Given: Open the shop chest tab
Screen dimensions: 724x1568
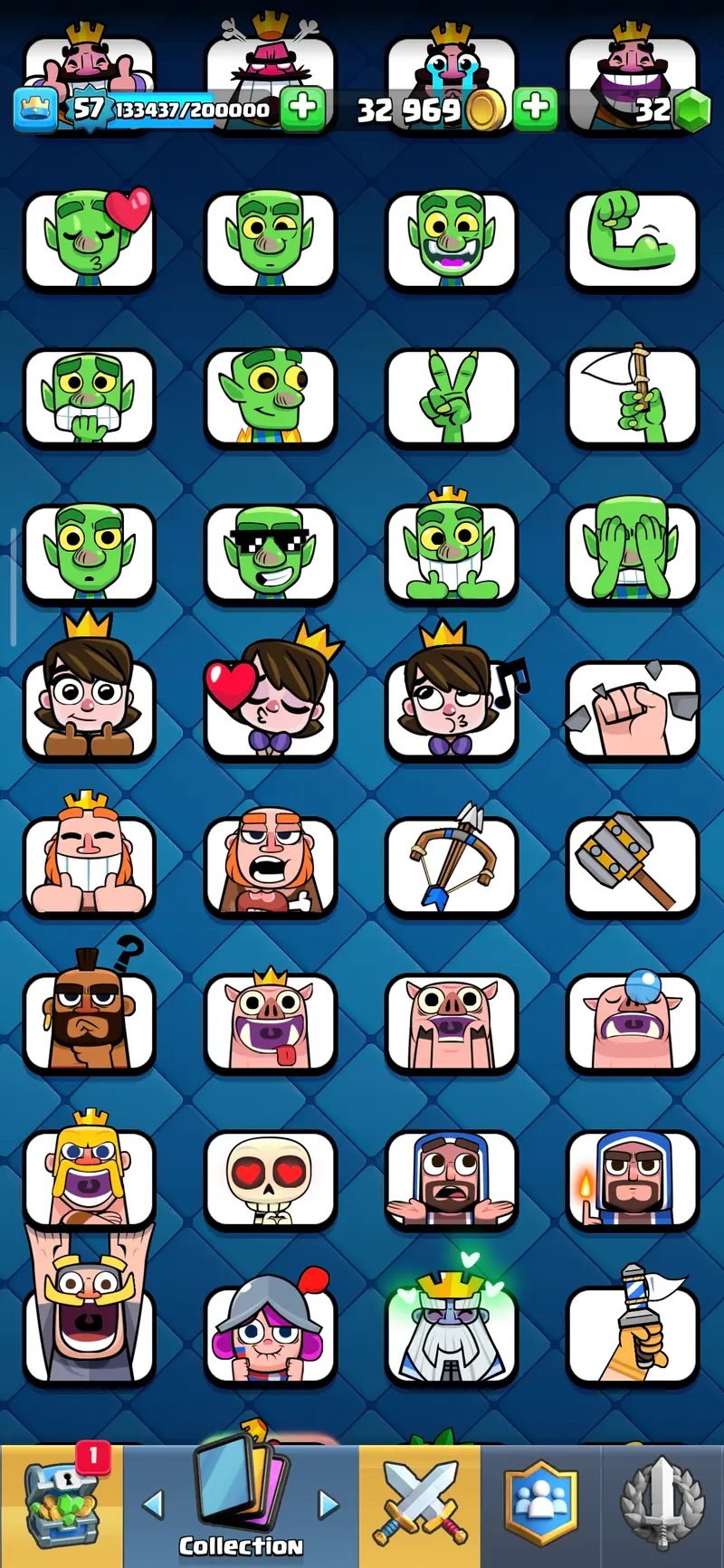Looking at the screenshot, I should (x=61, y=1506).
